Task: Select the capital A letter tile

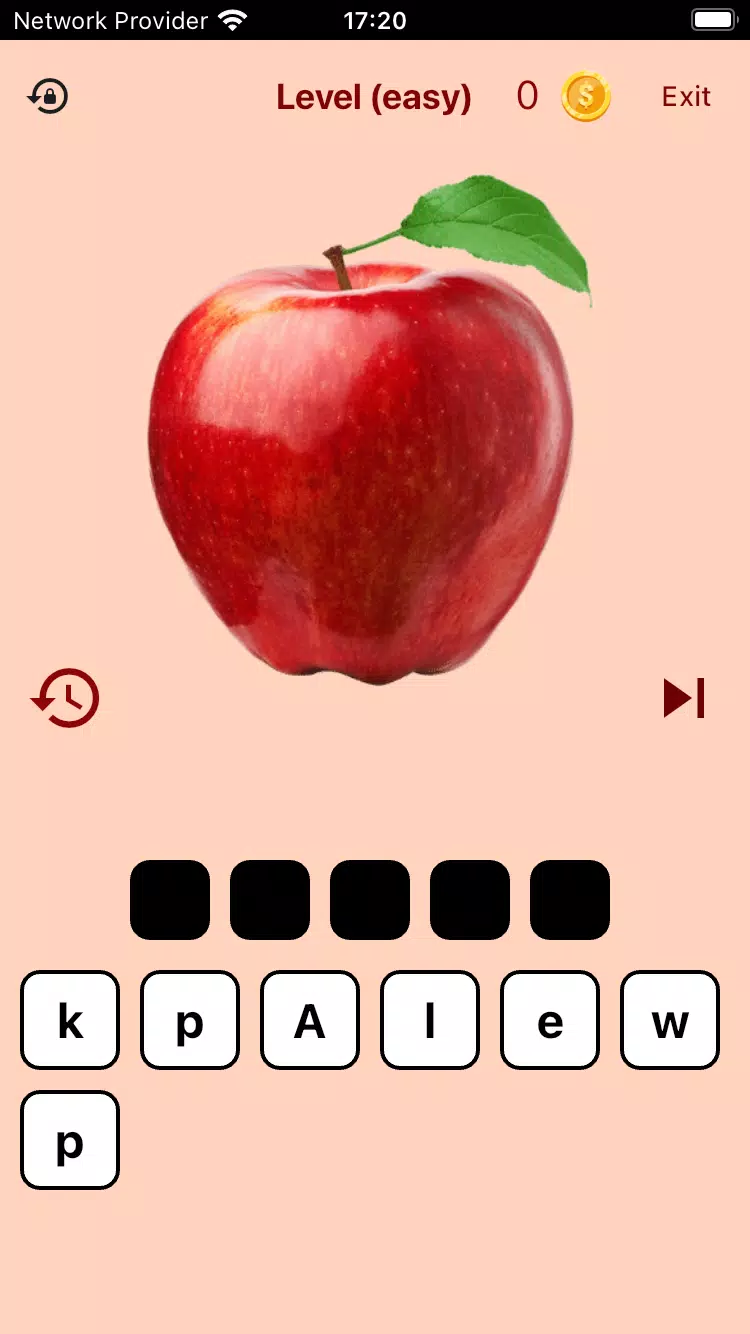Action: [x=310, y=1020]
